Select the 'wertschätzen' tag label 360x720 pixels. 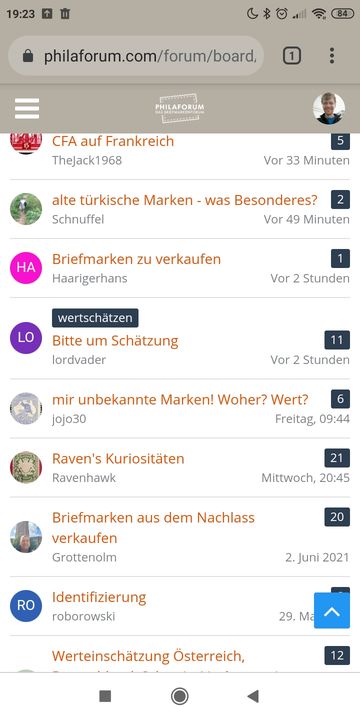95,318
